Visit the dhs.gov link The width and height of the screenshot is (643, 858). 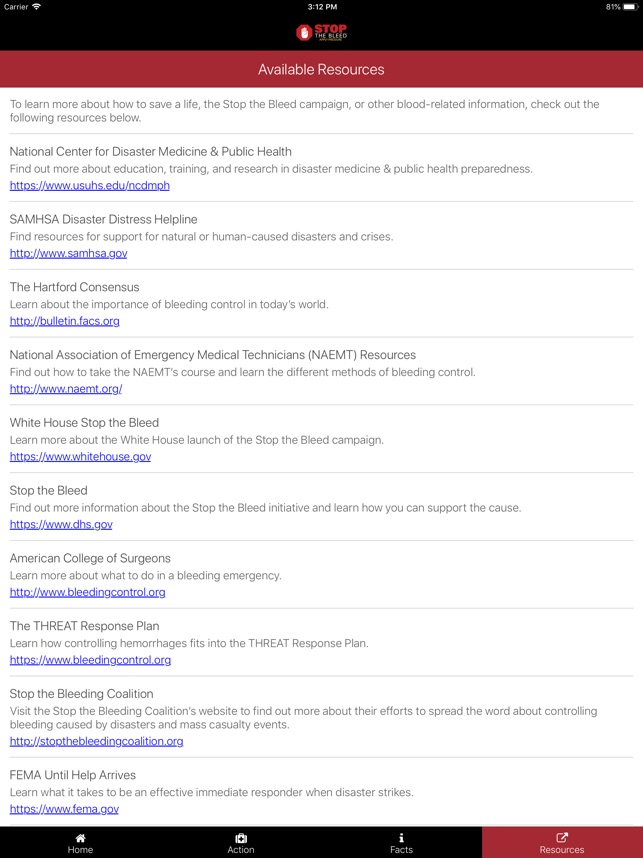(61, 524)
